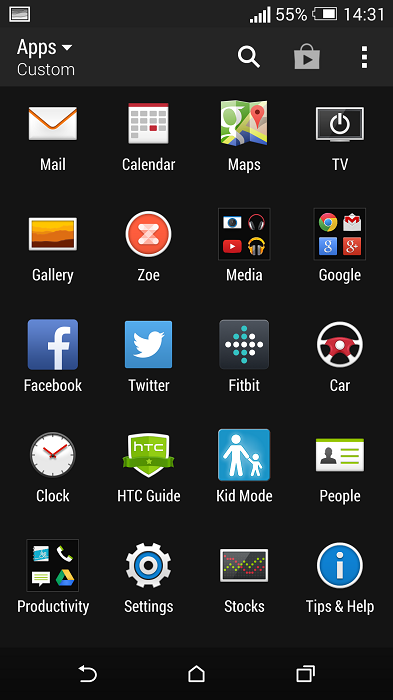Tap the home button in navigation bar
Image resolution: width=393 pixels, height=700 pixels.
196,673
